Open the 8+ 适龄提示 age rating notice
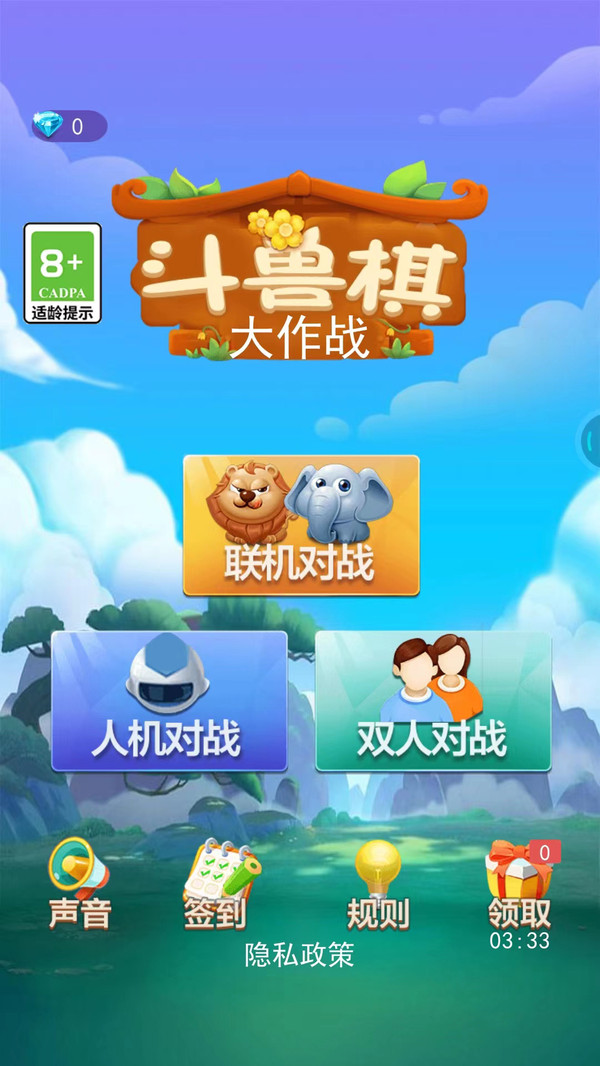Screen dimensions: 600x1066 (x=63, y=273)
